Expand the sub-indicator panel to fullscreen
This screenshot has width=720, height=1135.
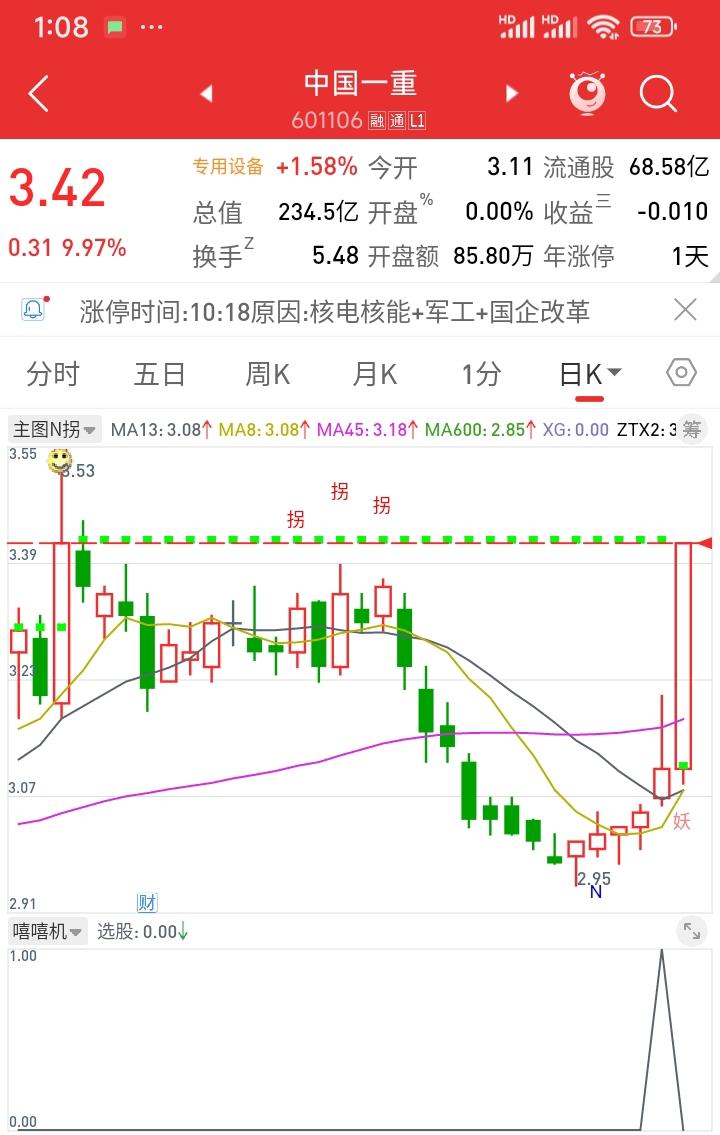click(x=692, y=931)
